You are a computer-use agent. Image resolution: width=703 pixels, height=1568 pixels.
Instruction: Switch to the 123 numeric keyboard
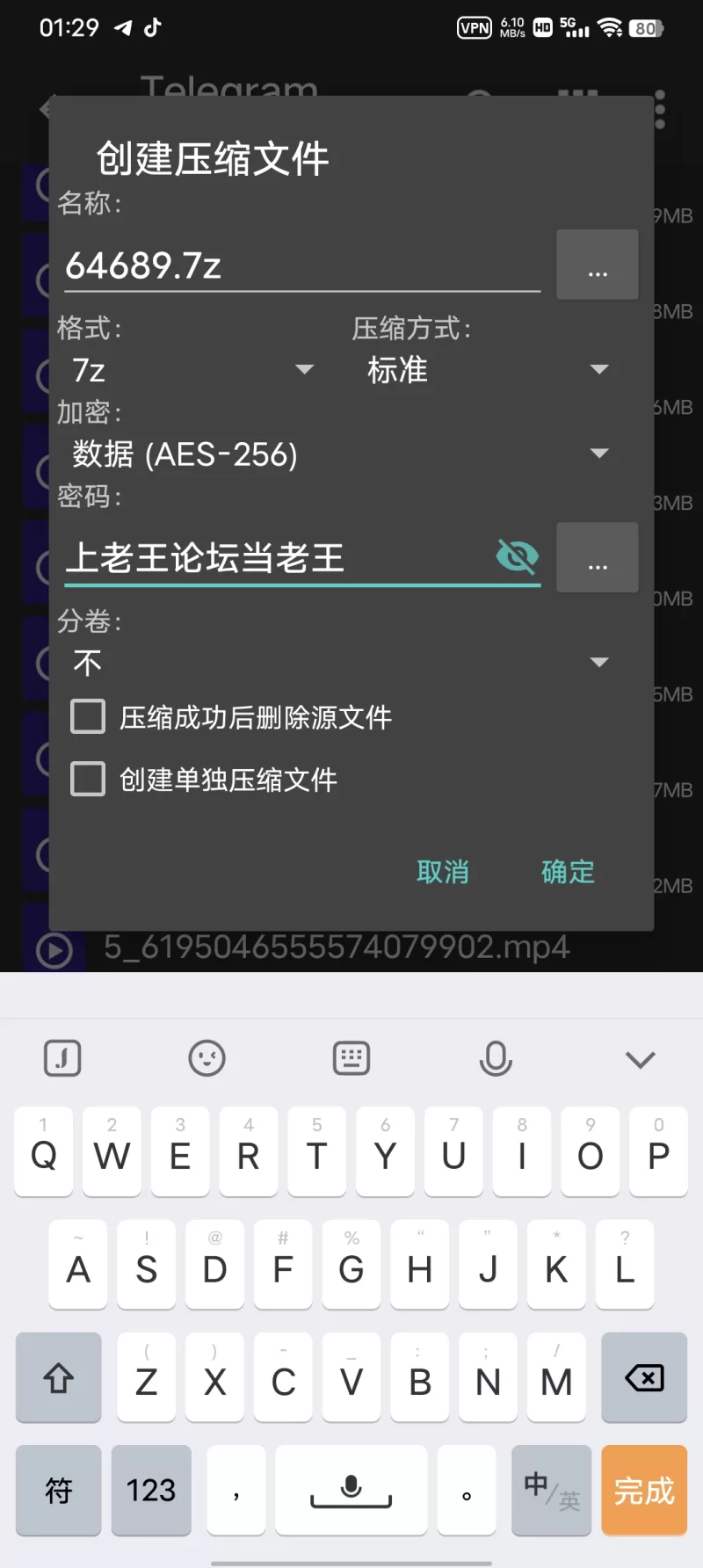click(151, 1491)
